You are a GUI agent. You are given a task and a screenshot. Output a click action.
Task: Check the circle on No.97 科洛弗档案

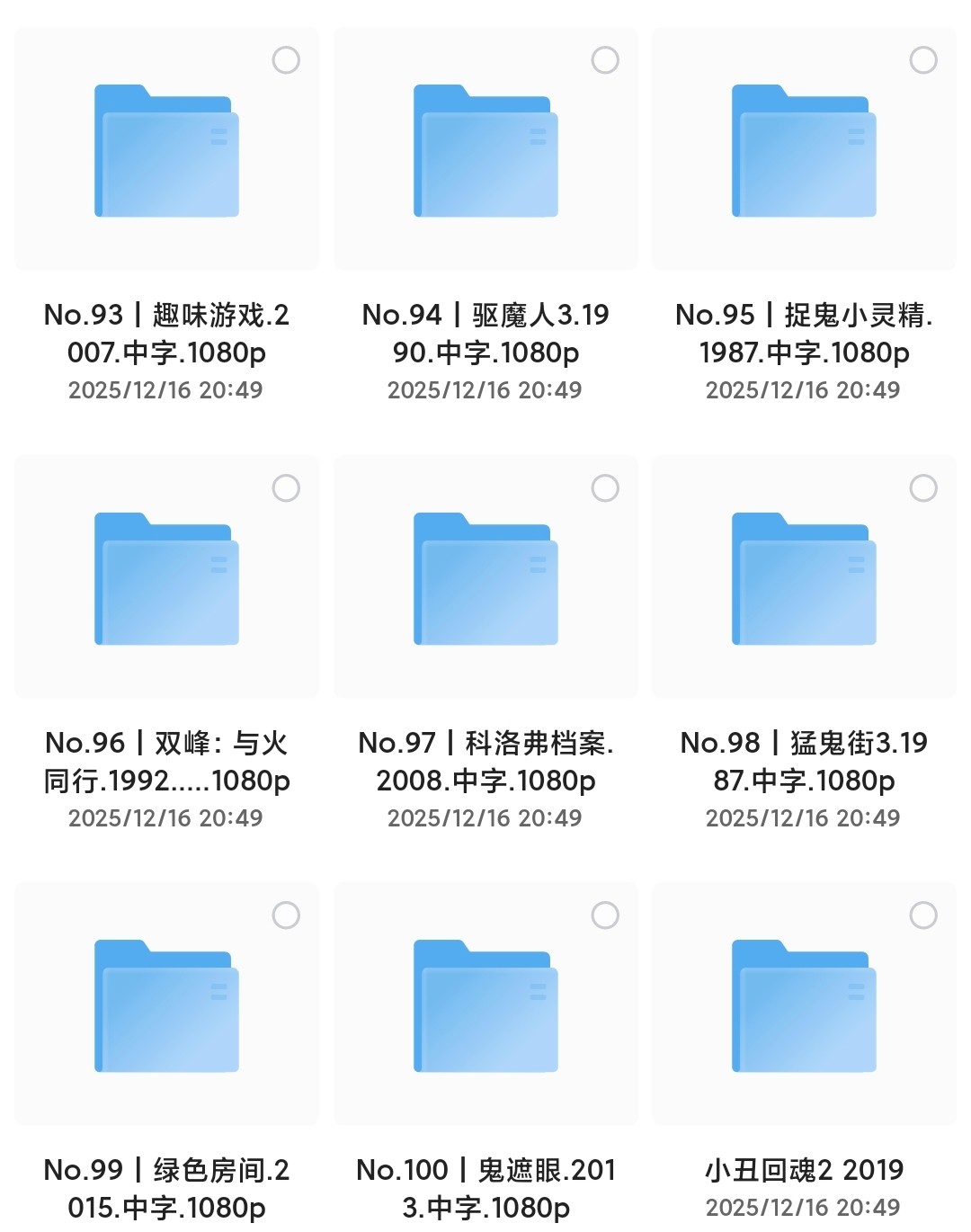pos(605,488)
